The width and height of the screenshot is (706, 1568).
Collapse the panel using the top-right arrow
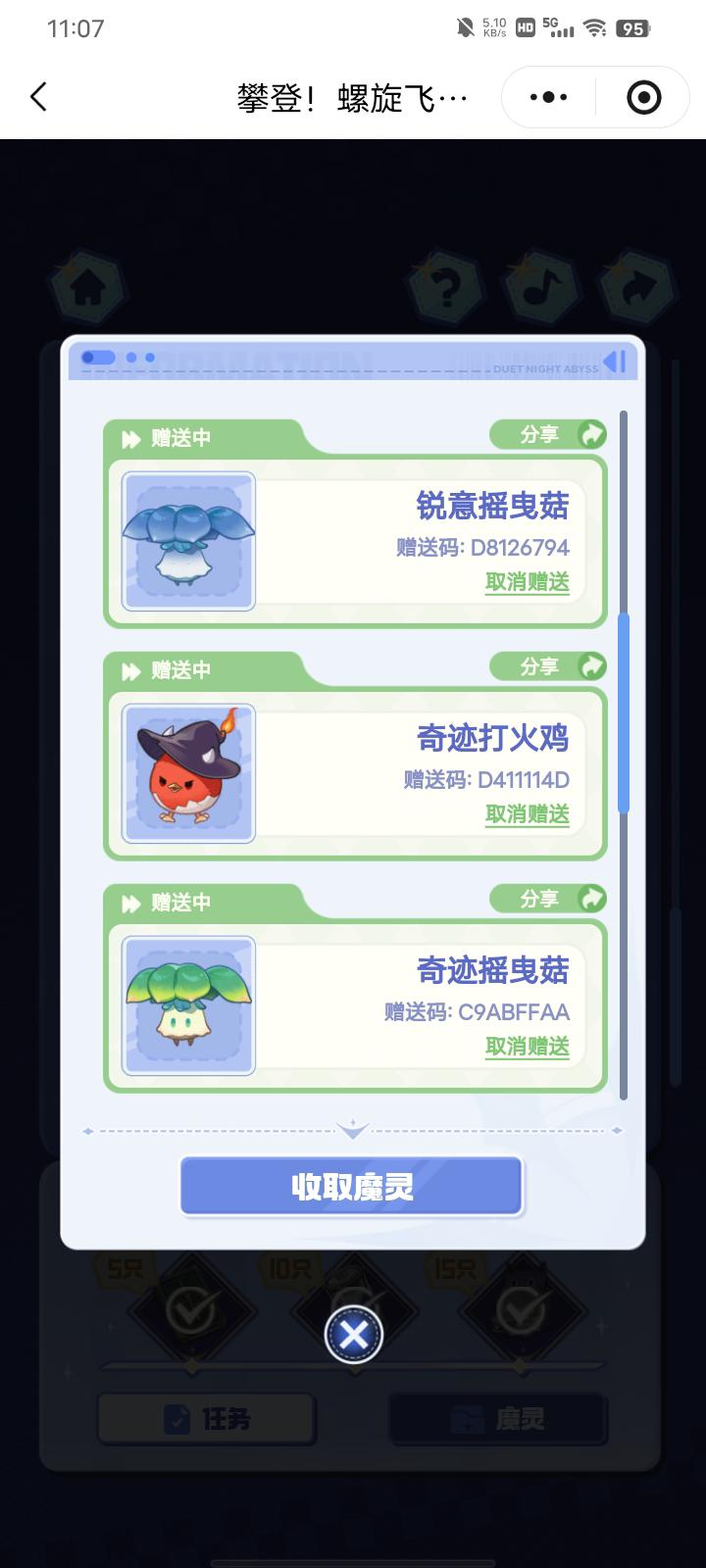click(x=616, y=362)
